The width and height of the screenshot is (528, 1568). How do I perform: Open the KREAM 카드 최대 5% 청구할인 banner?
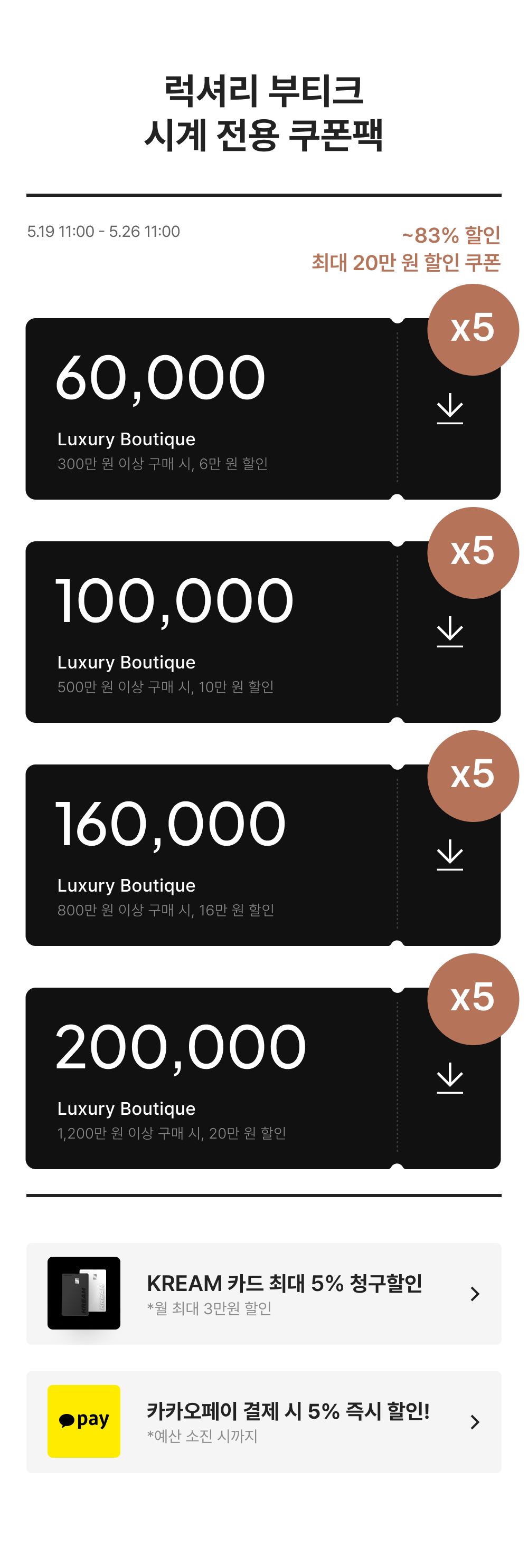click(263, 1294)
